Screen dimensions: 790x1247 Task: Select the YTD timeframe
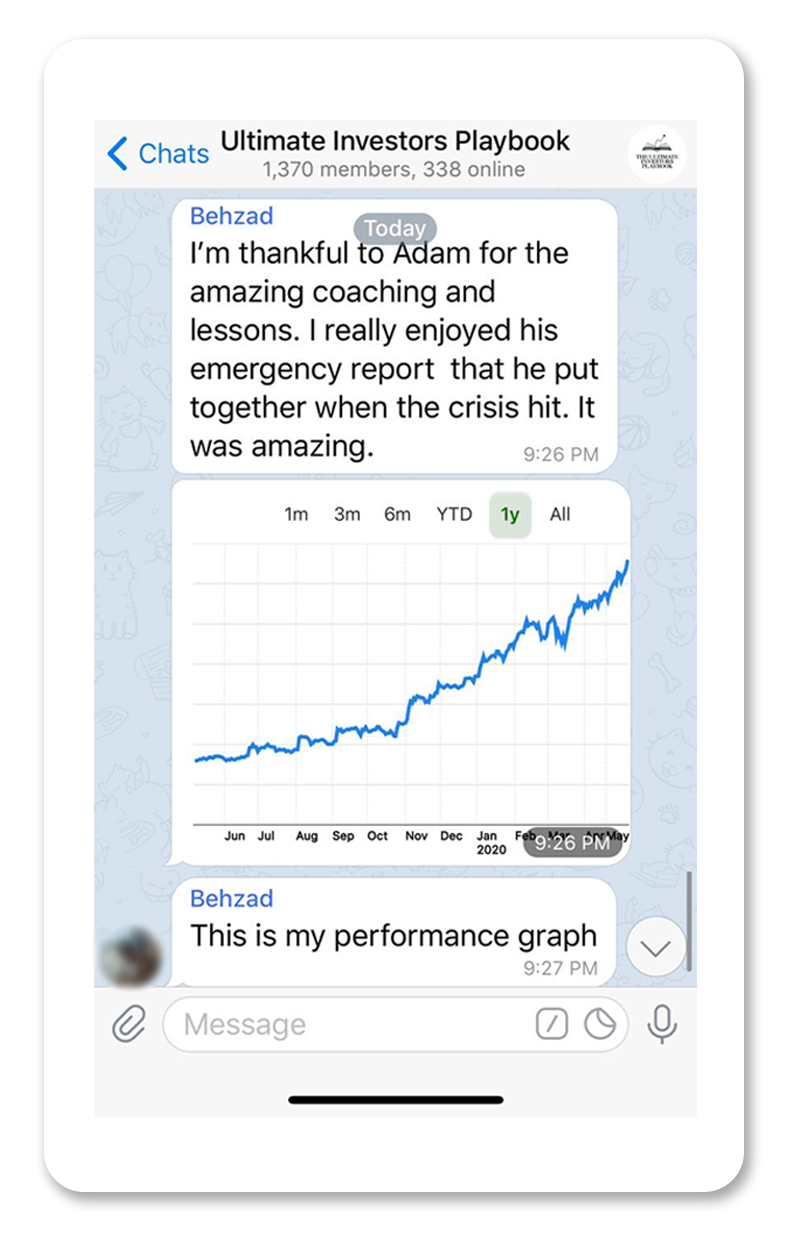[454, 514]
